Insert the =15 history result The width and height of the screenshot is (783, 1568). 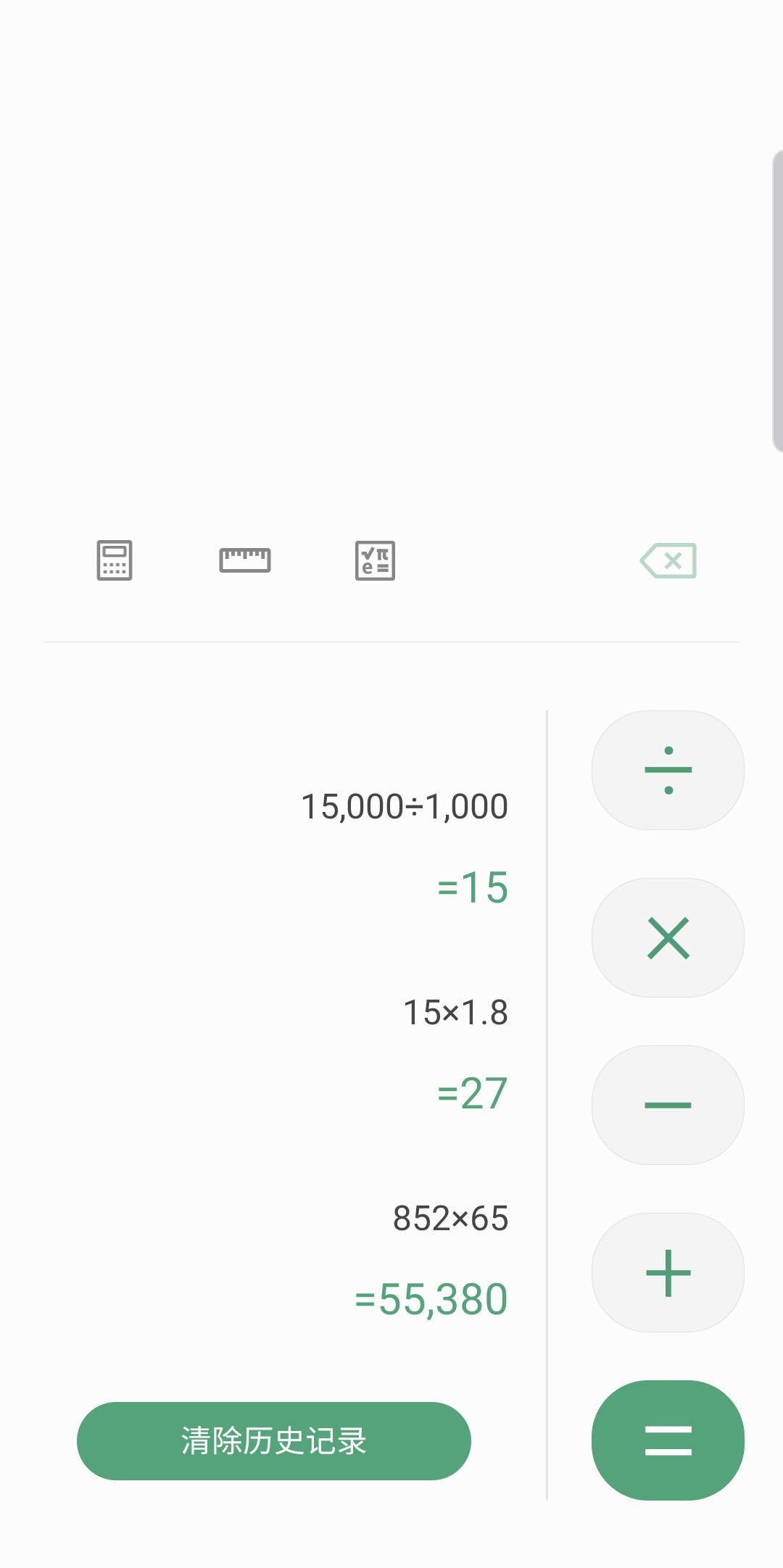point(473,887)
